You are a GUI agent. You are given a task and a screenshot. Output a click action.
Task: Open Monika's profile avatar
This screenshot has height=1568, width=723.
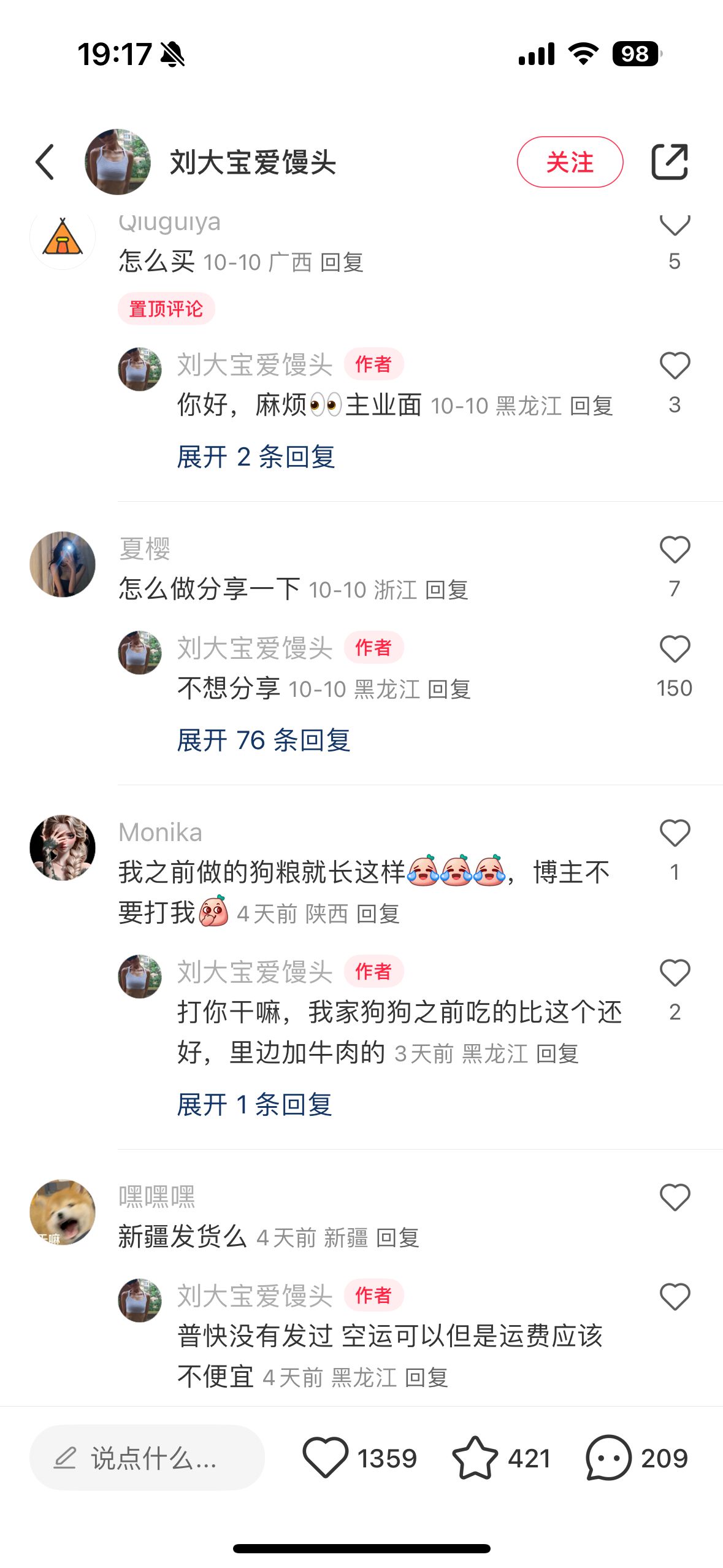[63, 848]
